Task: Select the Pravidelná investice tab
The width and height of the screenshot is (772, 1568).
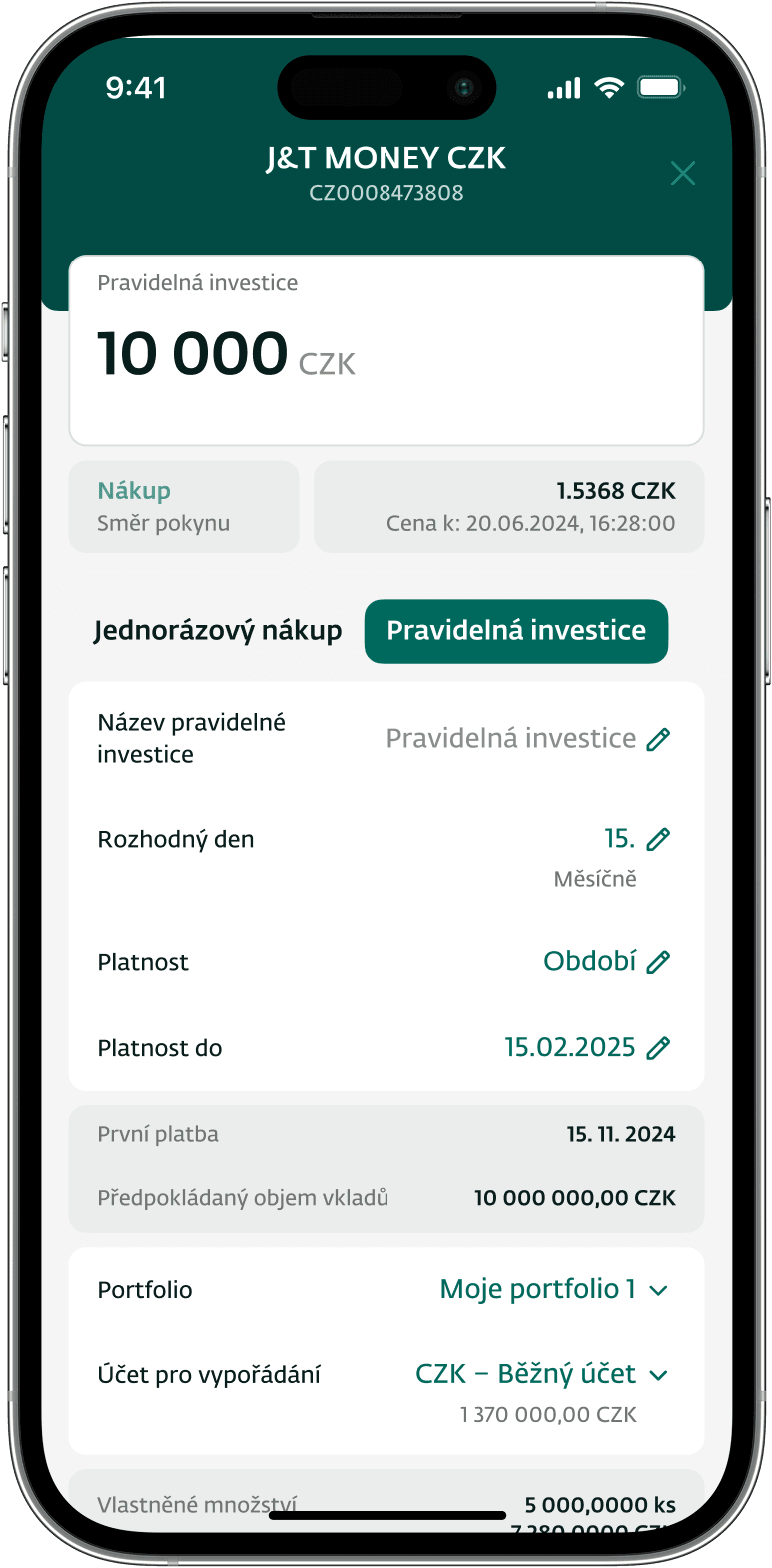Action: coord(515,631)
